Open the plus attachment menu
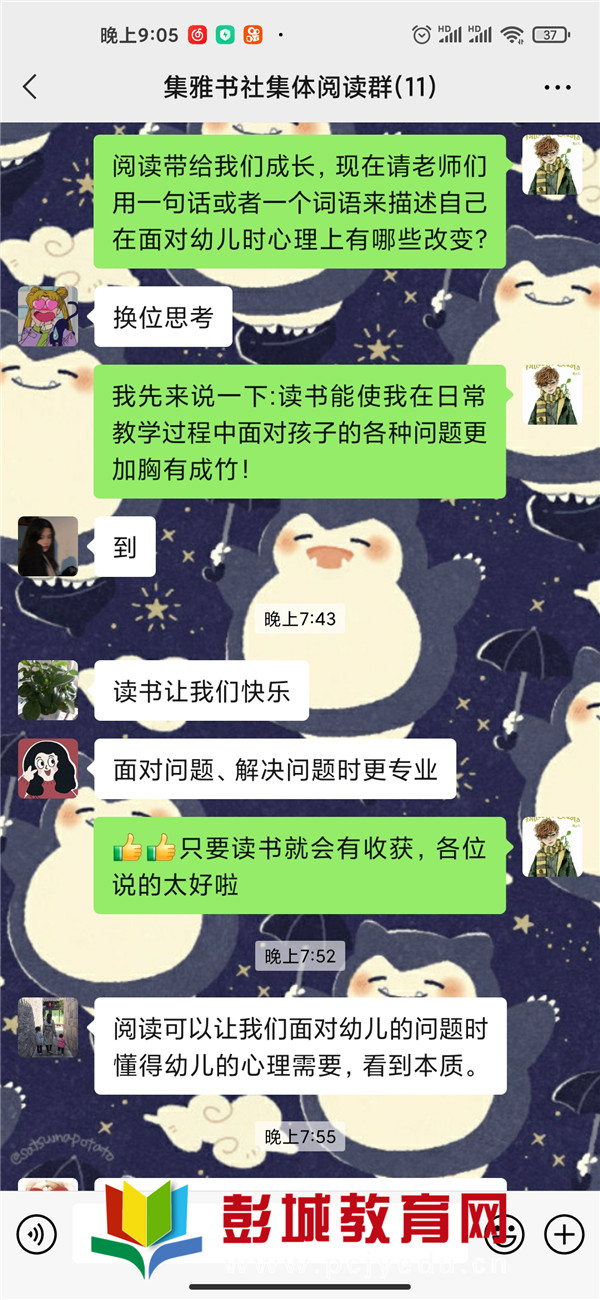The height and width of the screenshot is (1300, 600). [x=565, y=1234]
